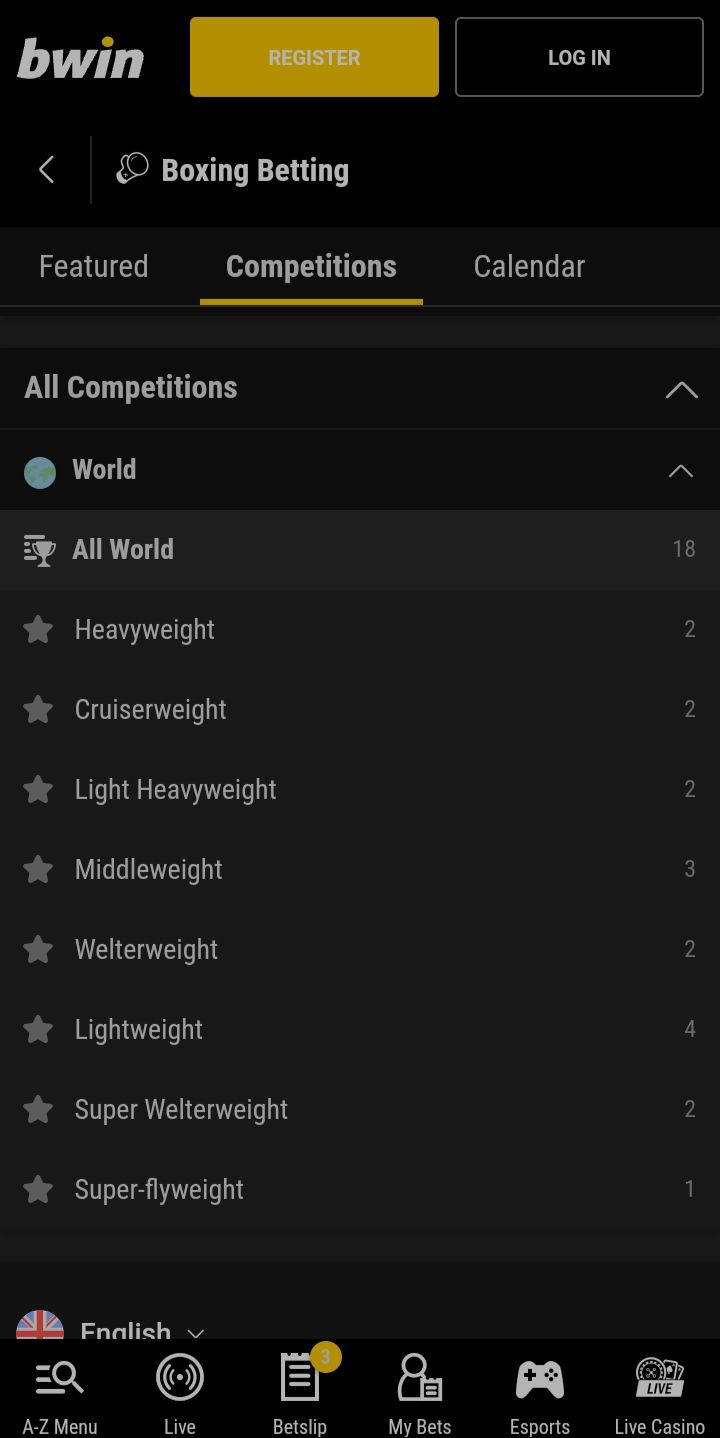Open Super-flyweight competitions
This screenshot has width=720, height=1438.
coord(159,1189)
